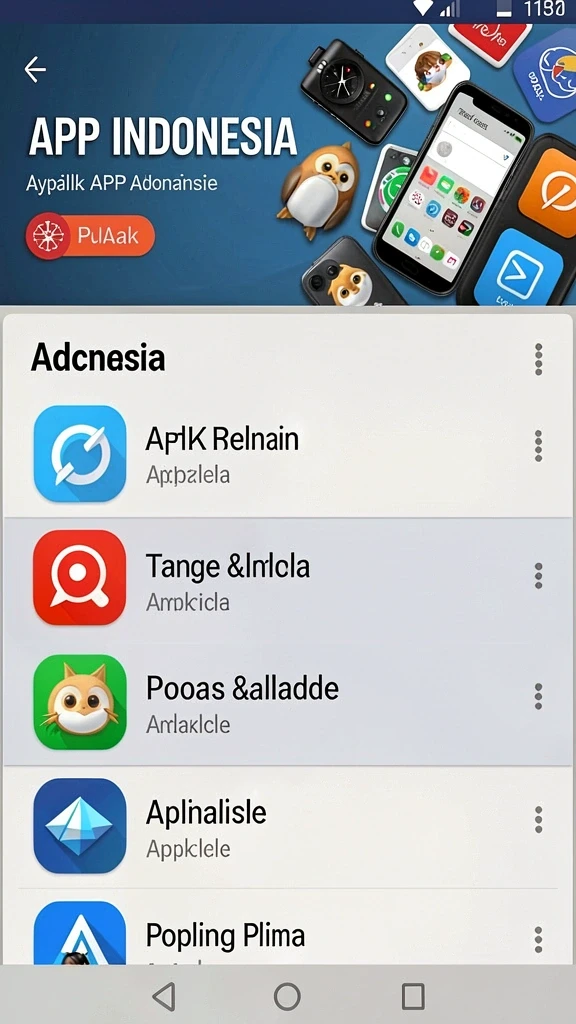576x1024 pixels.
Task: Open the overflow menu for Aplnalisle
Action: tap(538, 820)
